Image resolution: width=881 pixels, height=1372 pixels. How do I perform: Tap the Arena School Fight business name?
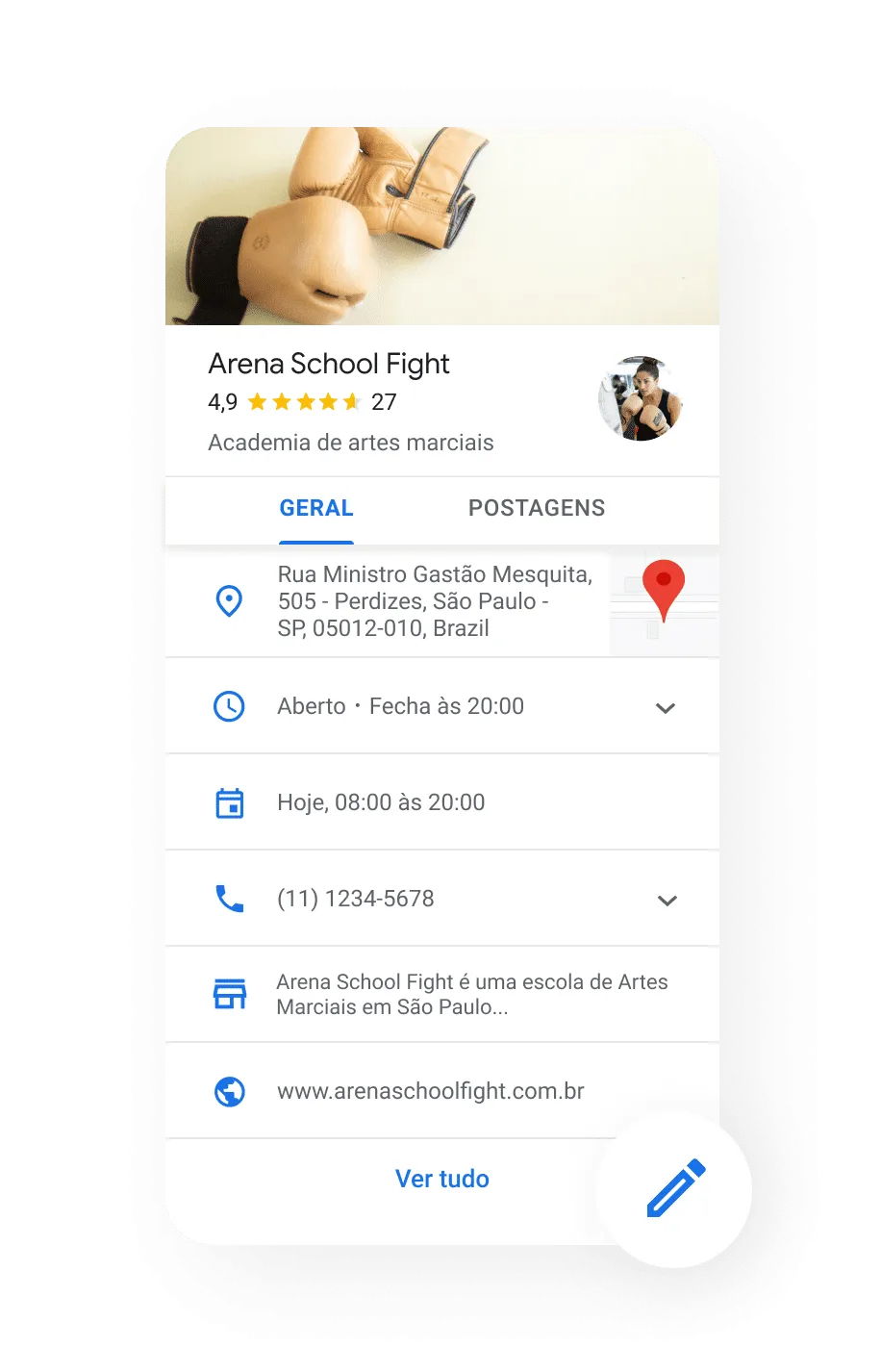[x=329, y=364]
